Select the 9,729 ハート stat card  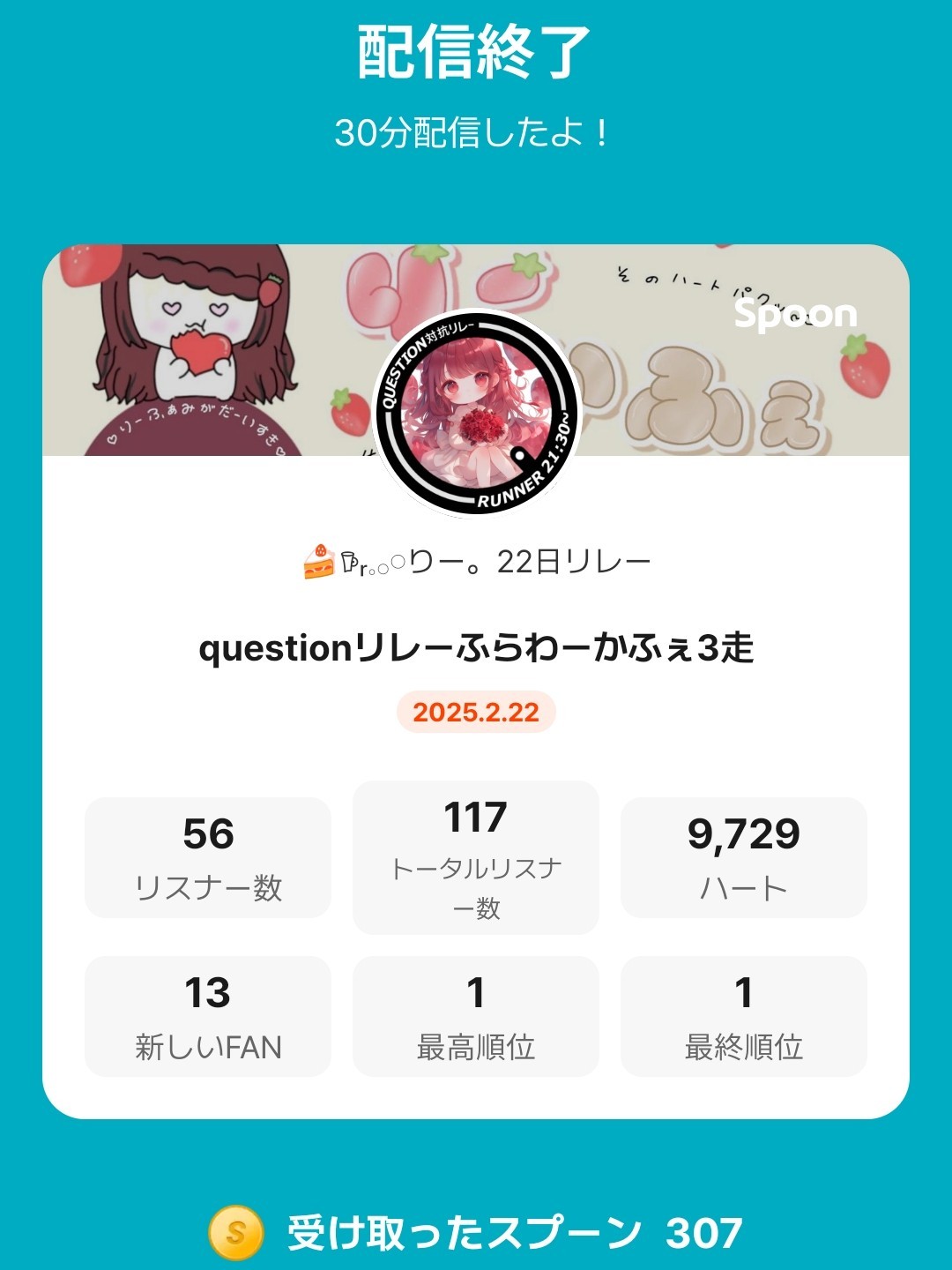click(x=745, y=855)
